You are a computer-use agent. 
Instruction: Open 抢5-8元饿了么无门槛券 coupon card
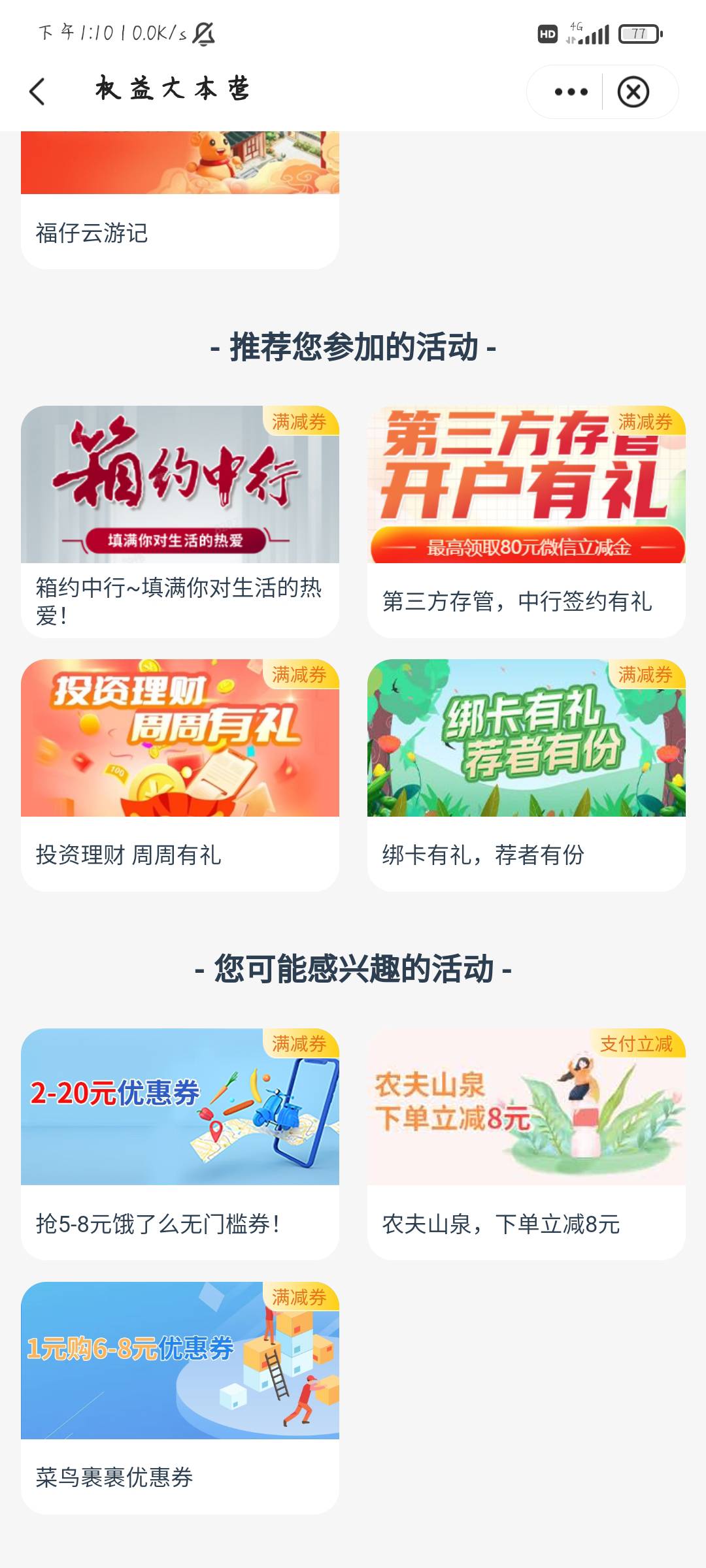click(180, 1143)
